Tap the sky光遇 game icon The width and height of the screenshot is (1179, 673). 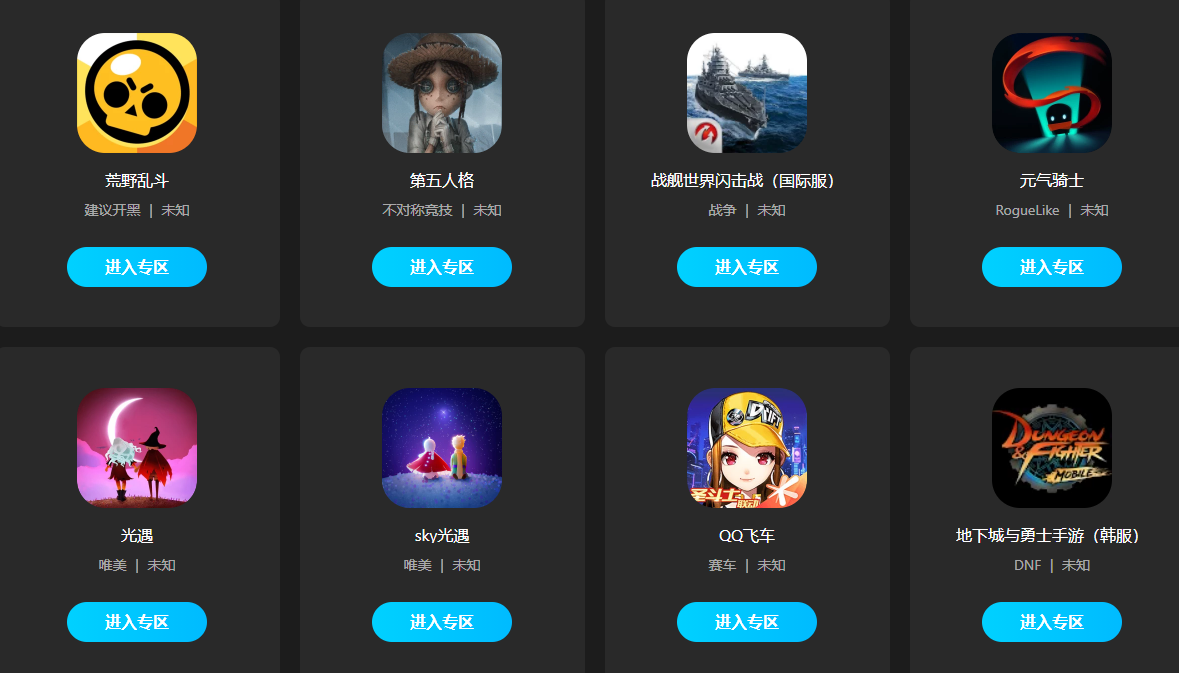[442, 448]
